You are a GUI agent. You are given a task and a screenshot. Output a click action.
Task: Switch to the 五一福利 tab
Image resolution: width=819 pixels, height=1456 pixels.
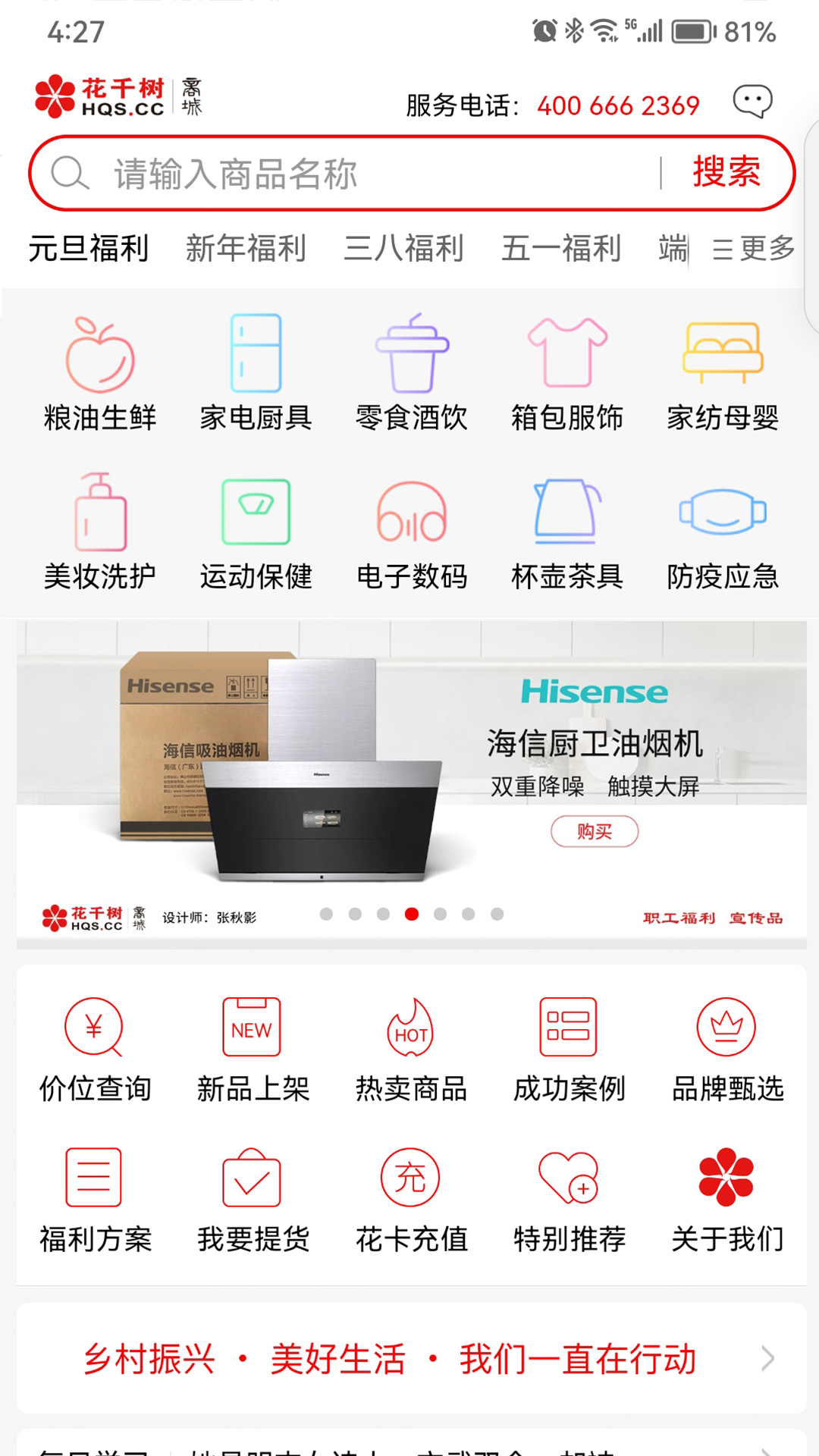tap(561, 249)
